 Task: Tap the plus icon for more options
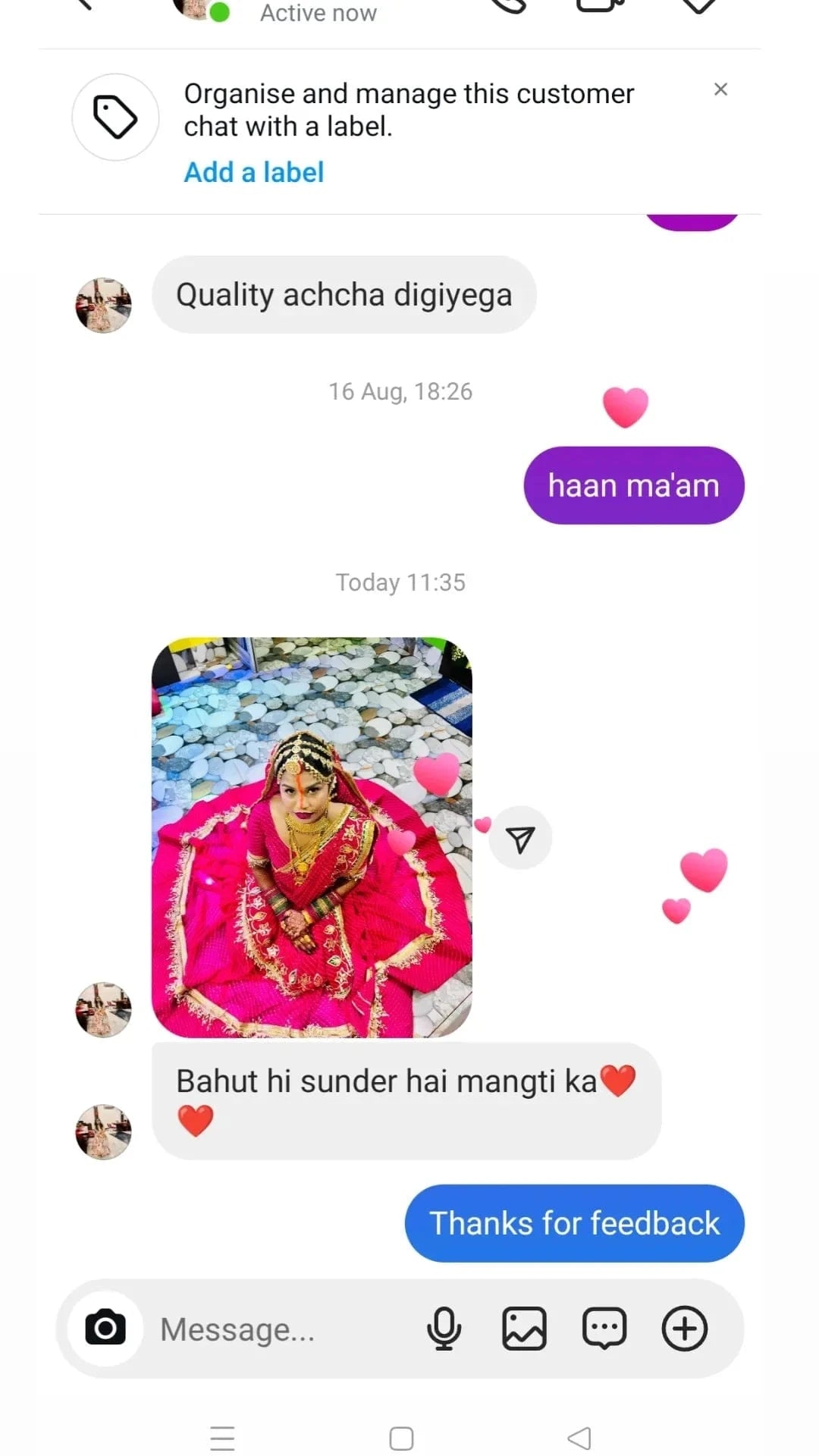coord(684,1328)
